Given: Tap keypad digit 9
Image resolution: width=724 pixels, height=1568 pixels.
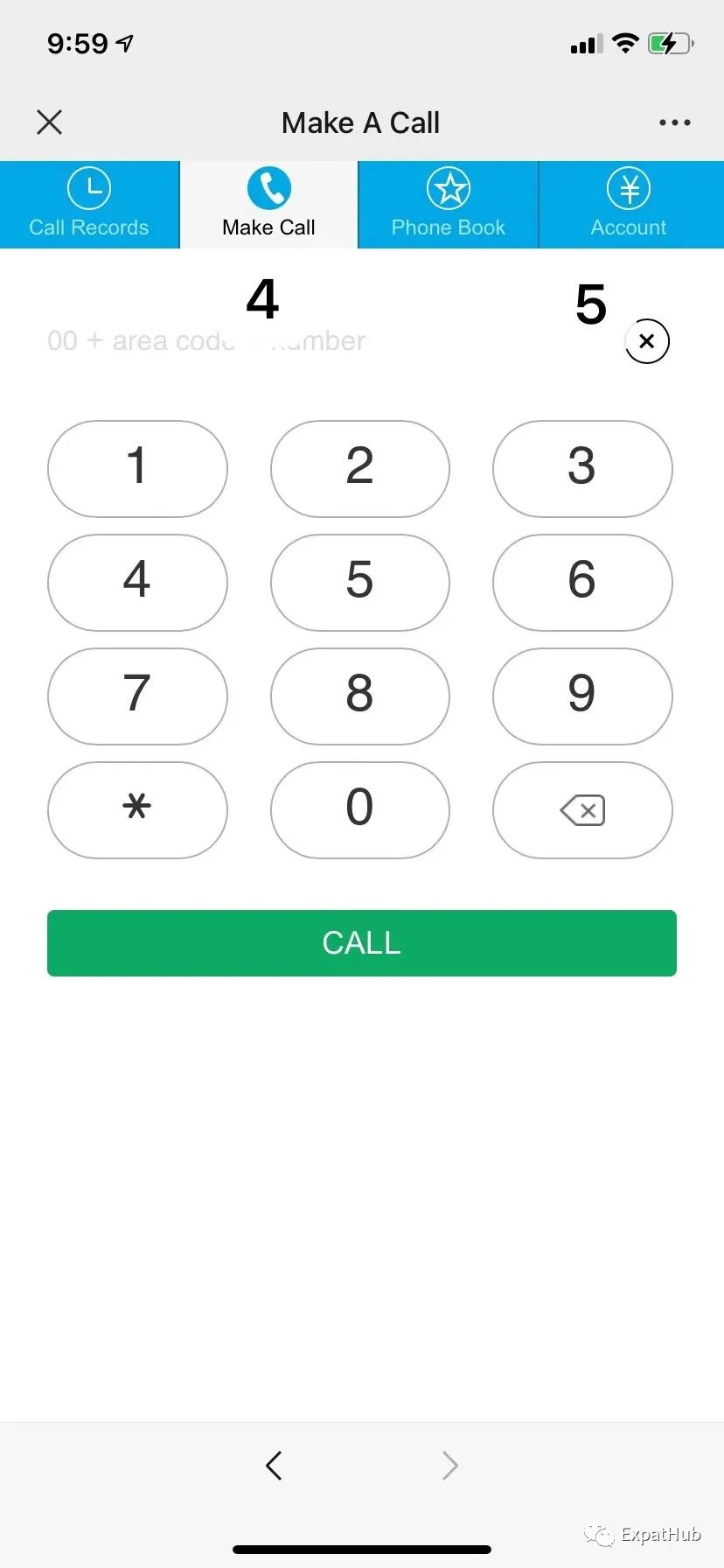Looking at the screenshot, I should 582,696.
